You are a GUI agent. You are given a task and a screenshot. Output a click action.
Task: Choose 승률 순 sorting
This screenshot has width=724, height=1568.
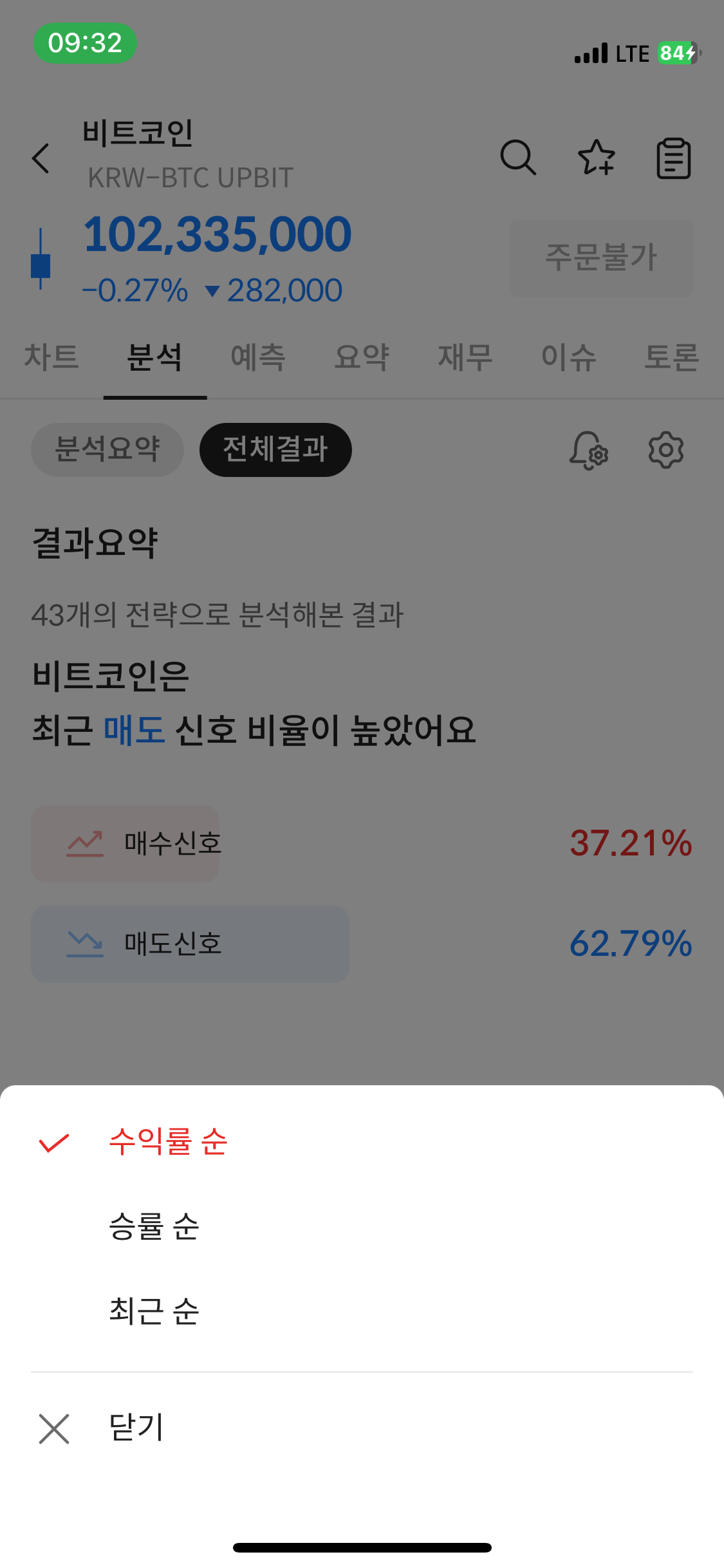point(154,1226)
